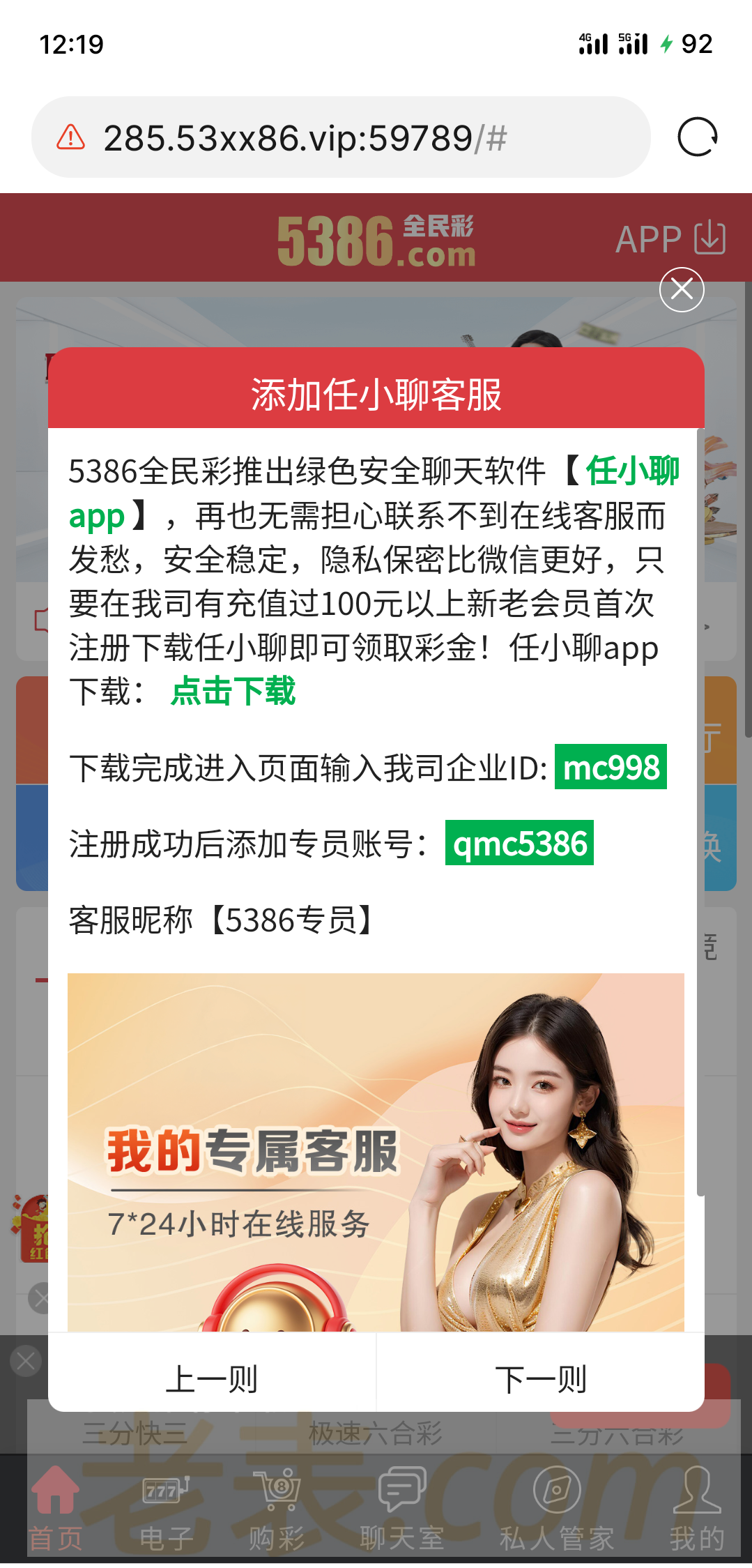Open the 任小聊app green link
Viewport: 752px width, 1568px height.
[x=631, y=471]
